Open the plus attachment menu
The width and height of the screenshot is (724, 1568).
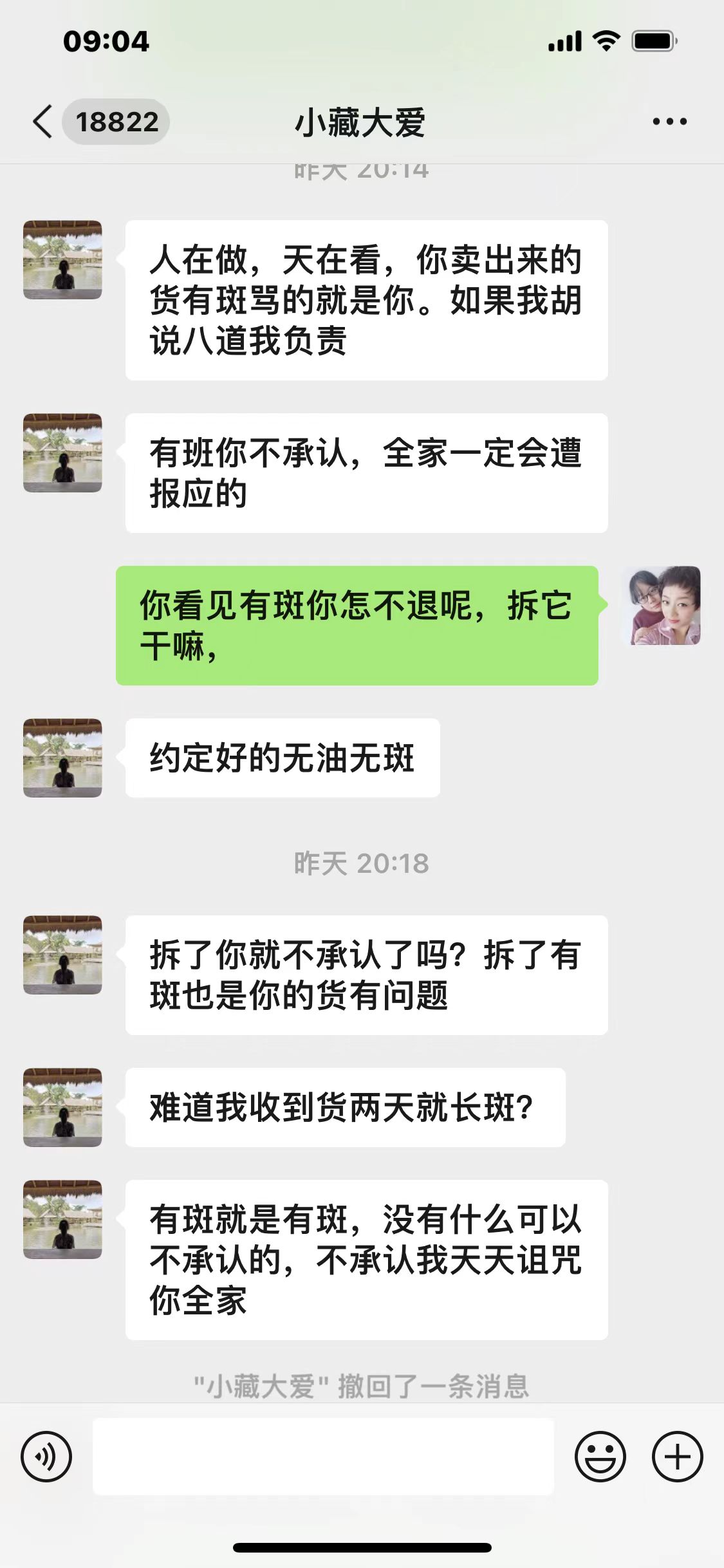[677, 1457]
